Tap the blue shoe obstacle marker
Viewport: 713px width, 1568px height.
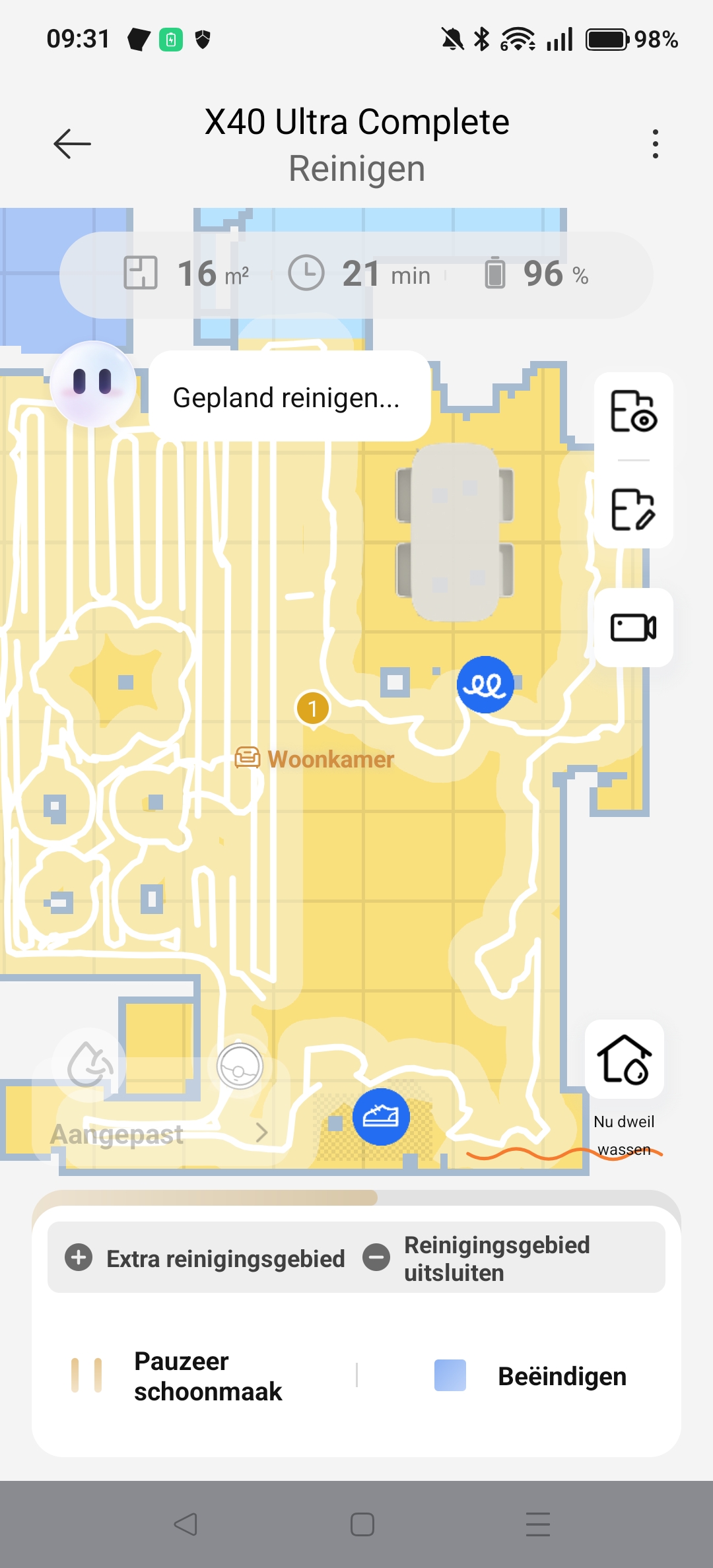tap(381, 1117)
